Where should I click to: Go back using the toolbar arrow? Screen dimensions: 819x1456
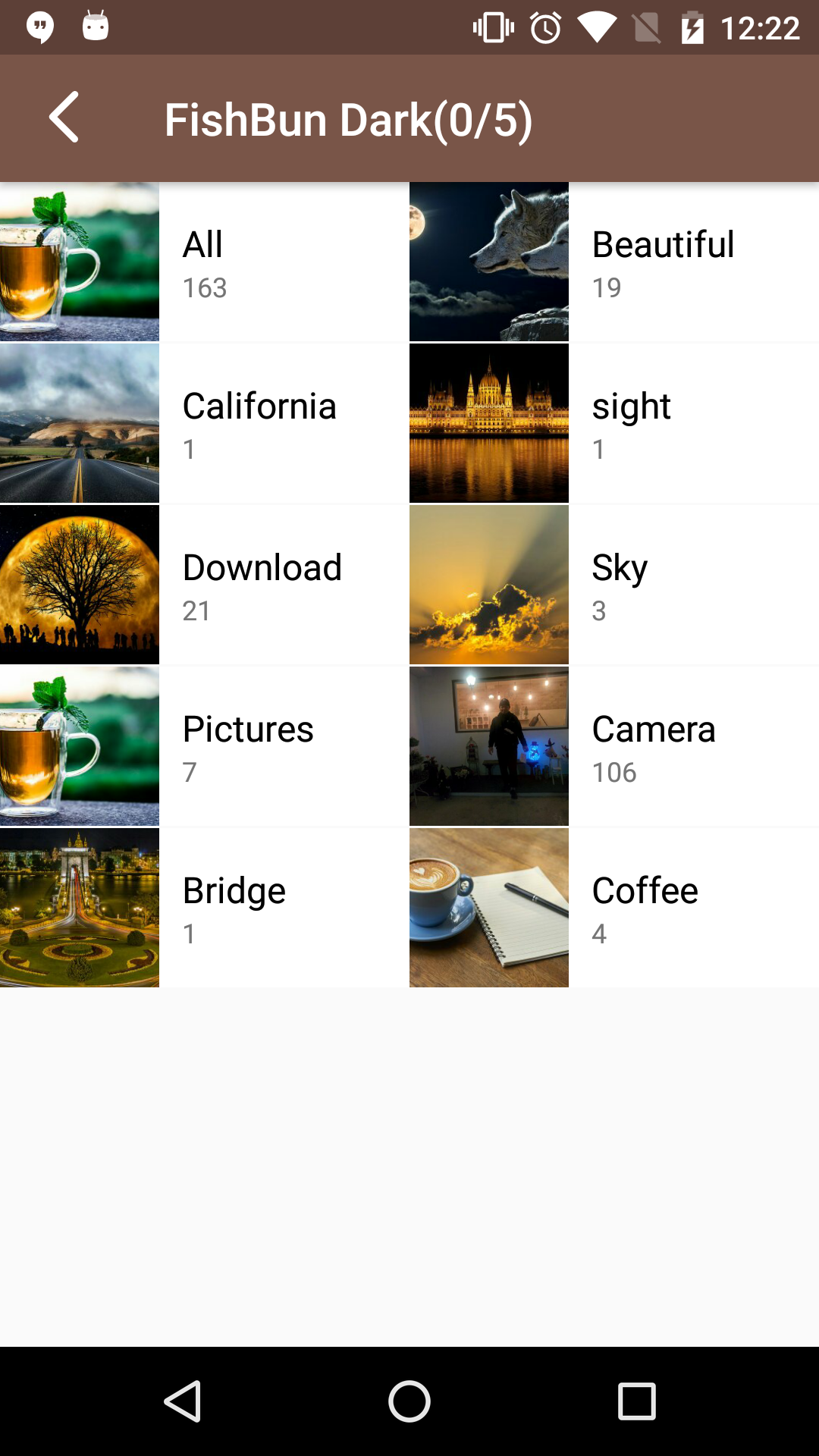pos(64,118)
